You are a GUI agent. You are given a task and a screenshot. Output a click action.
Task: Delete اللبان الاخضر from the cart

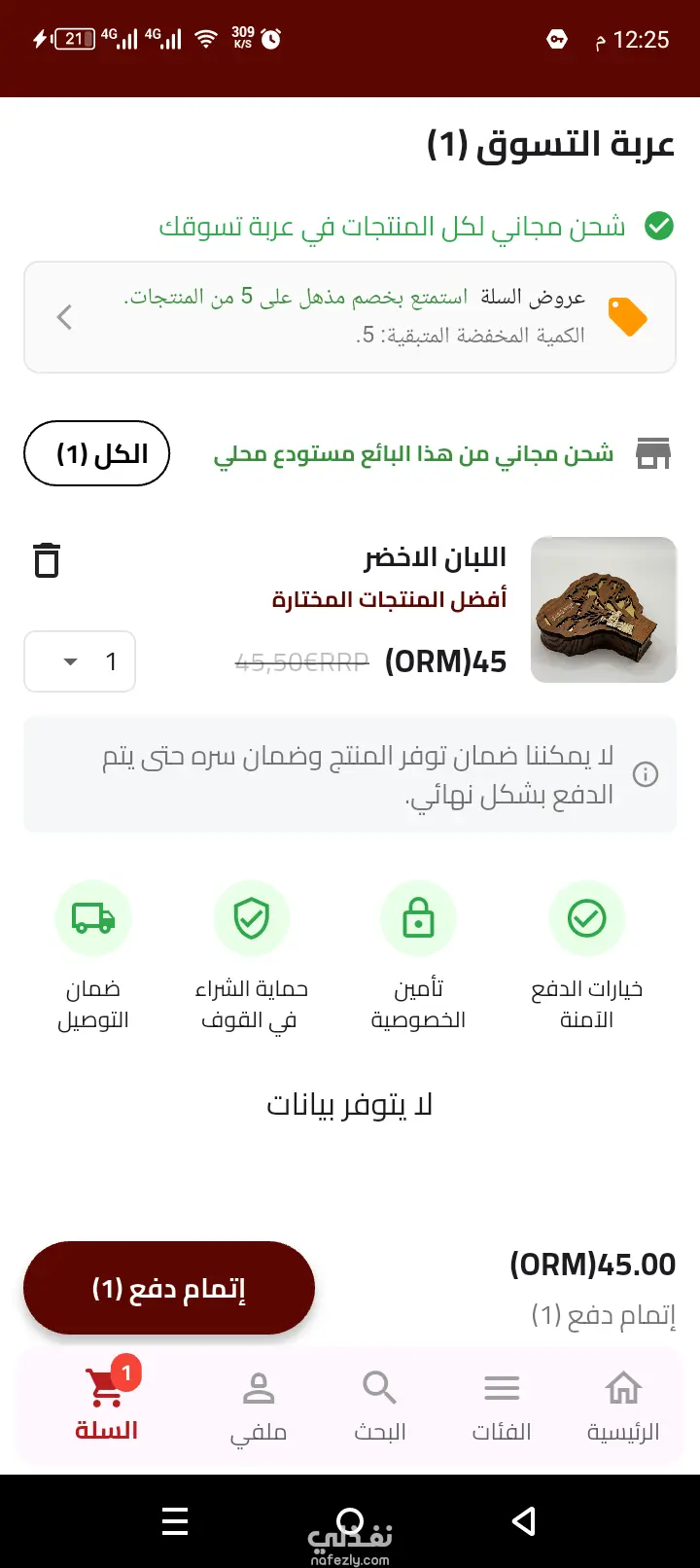[47, 561]
